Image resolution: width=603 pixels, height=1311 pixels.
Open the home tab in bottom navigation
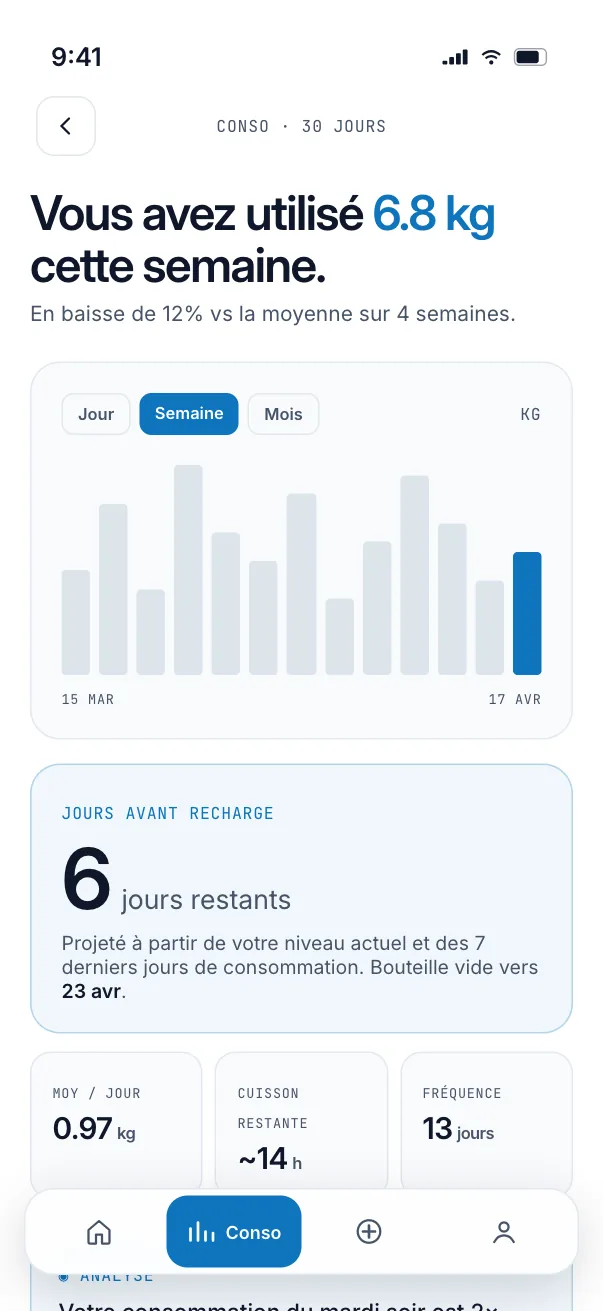[x=99, y=1232]
